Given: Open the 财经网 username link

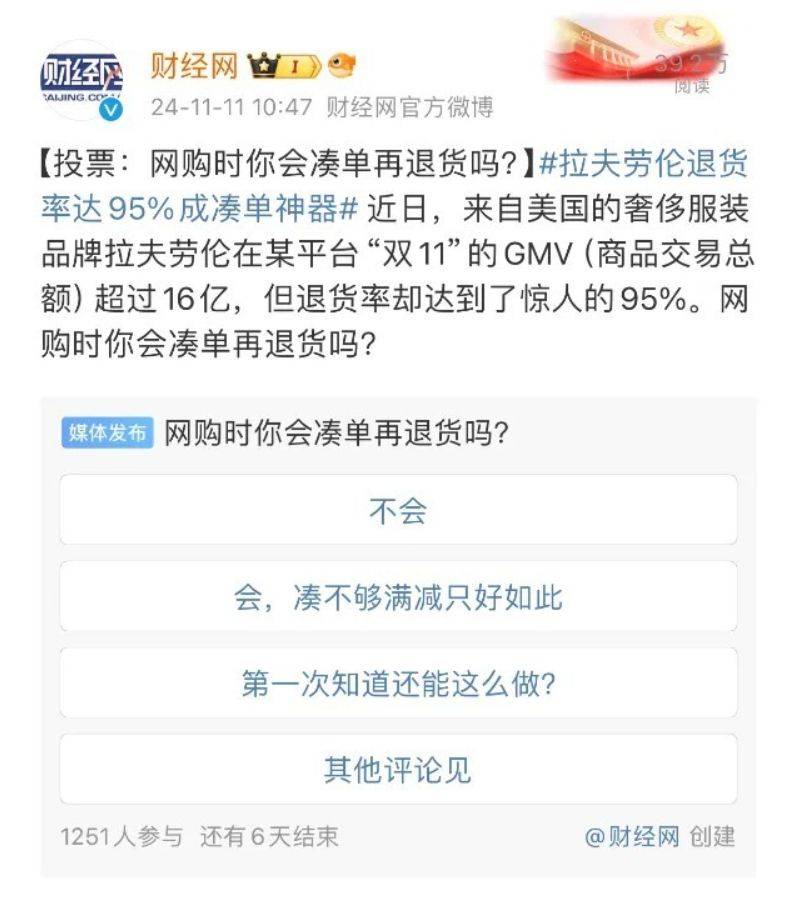Looking at the screenshot, I should tap(193, 67).
